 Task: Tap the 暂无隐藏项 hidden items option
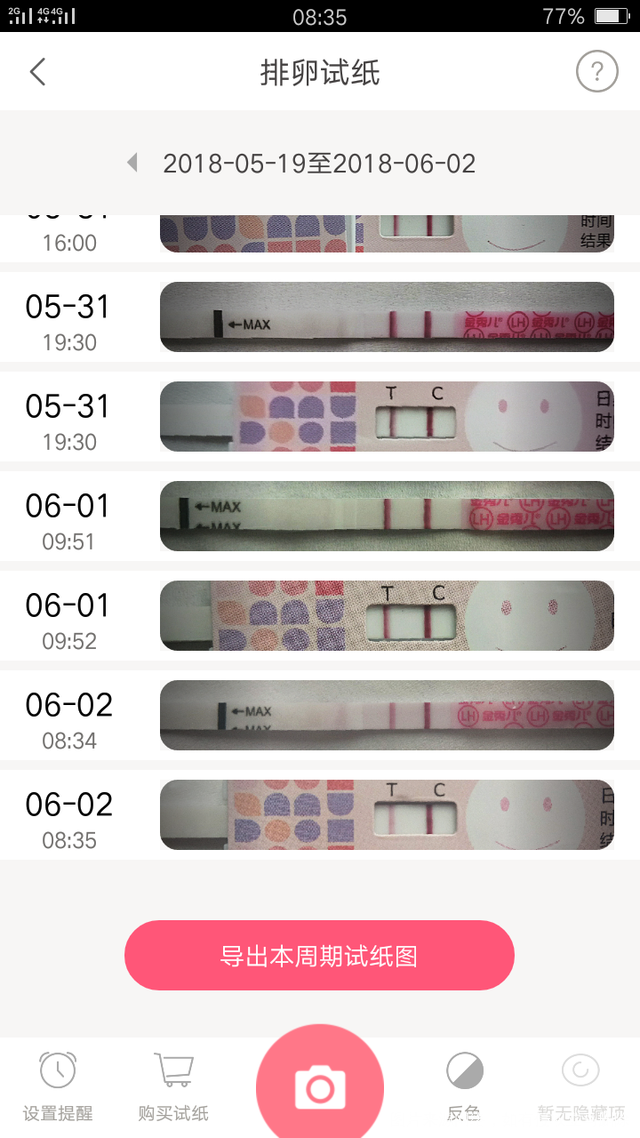[x=580, y=1087]
